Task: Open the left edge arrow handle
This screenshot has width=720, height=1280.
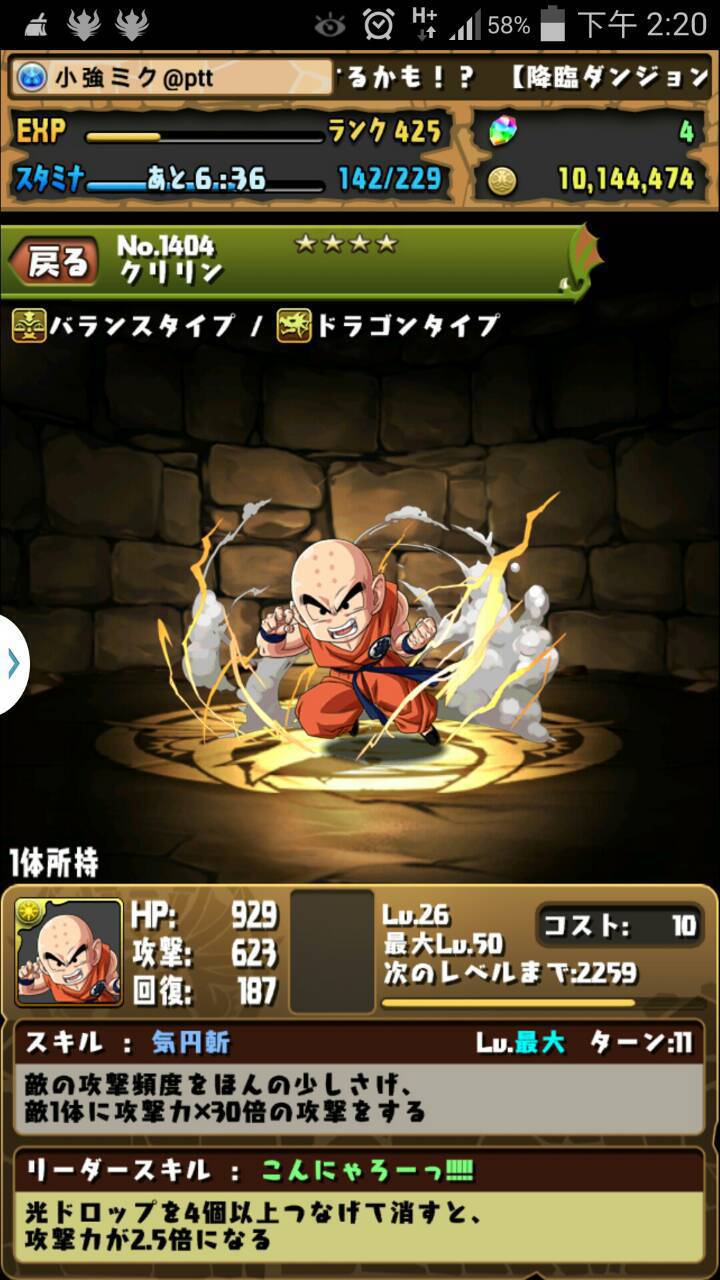Action: (13, 664)
